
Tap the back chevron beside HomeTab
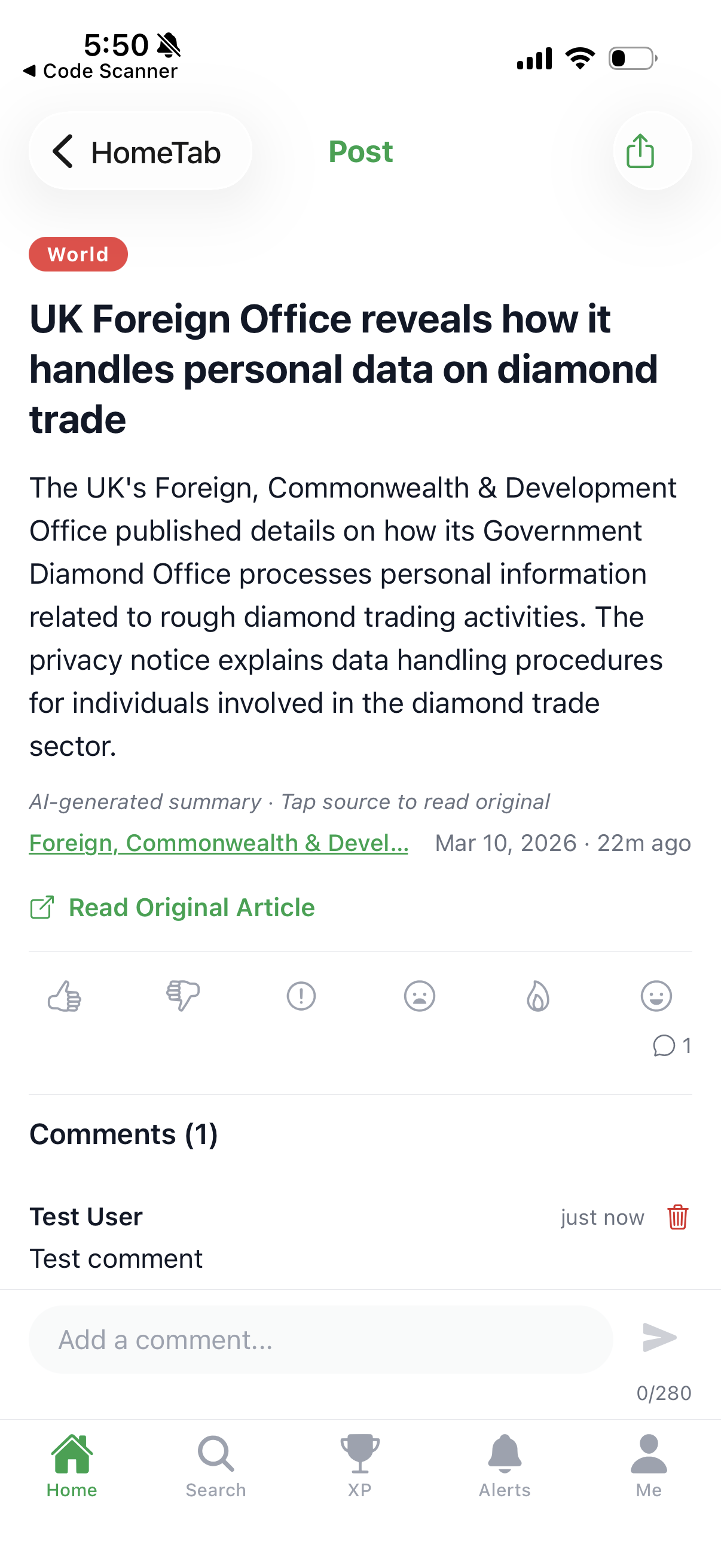coord(63,151)
